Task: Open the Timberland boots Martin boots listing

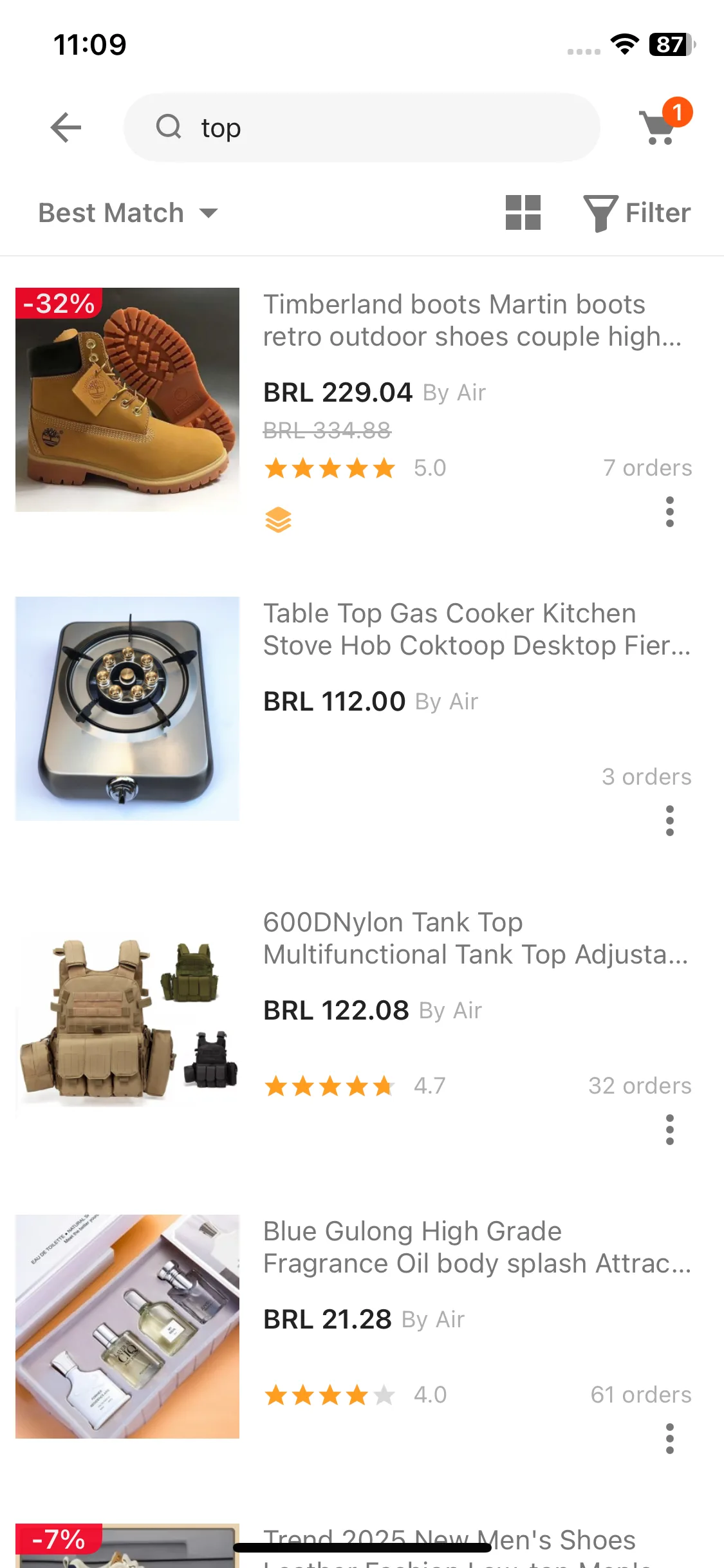Action: tap(454, 321)
